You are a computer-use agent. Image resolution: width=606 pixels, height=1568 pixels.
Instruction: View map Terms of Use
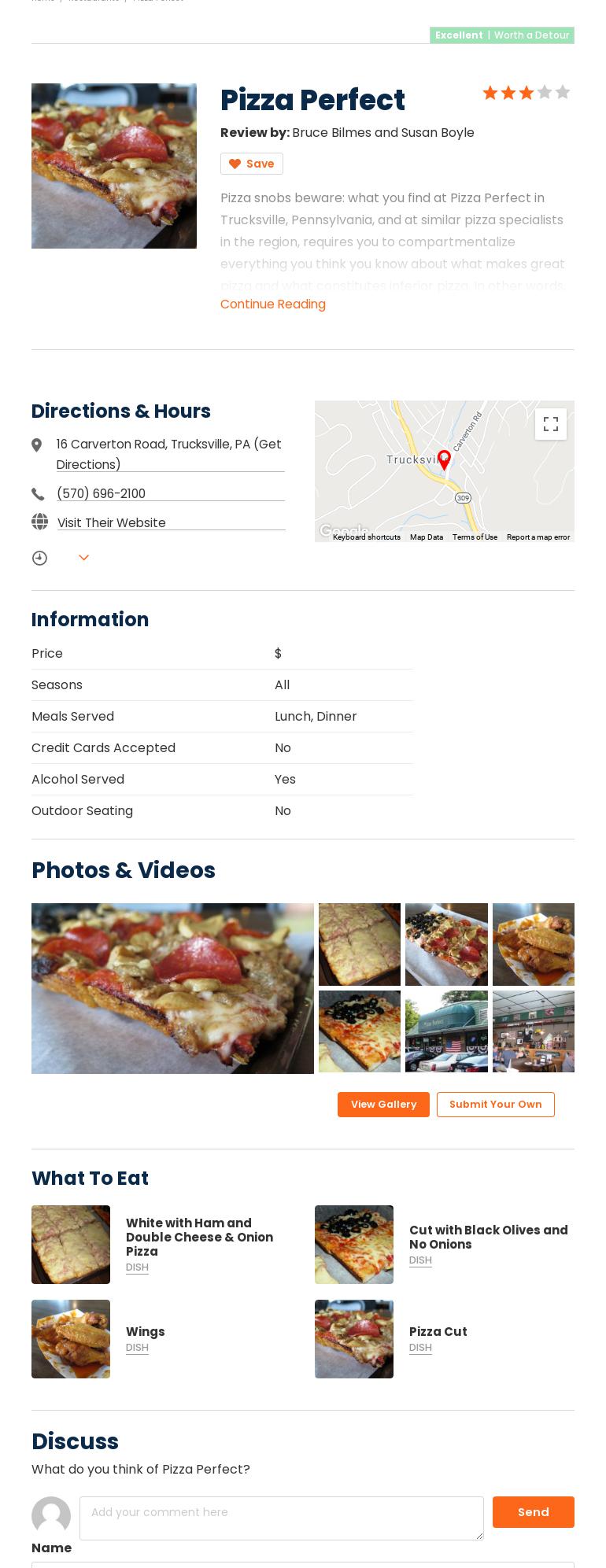[x=475, y=537]
